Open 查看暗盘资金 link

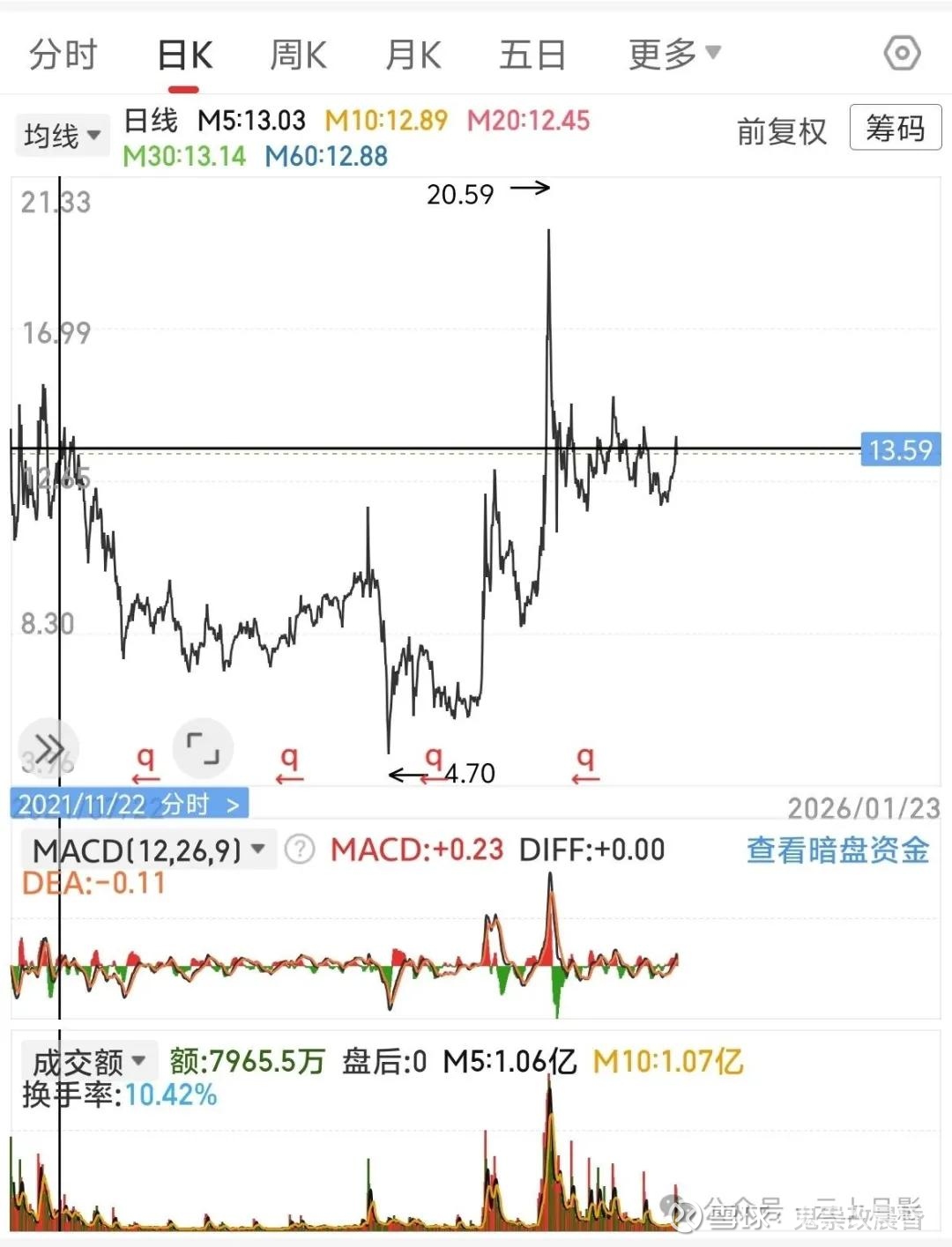[837, 850]
